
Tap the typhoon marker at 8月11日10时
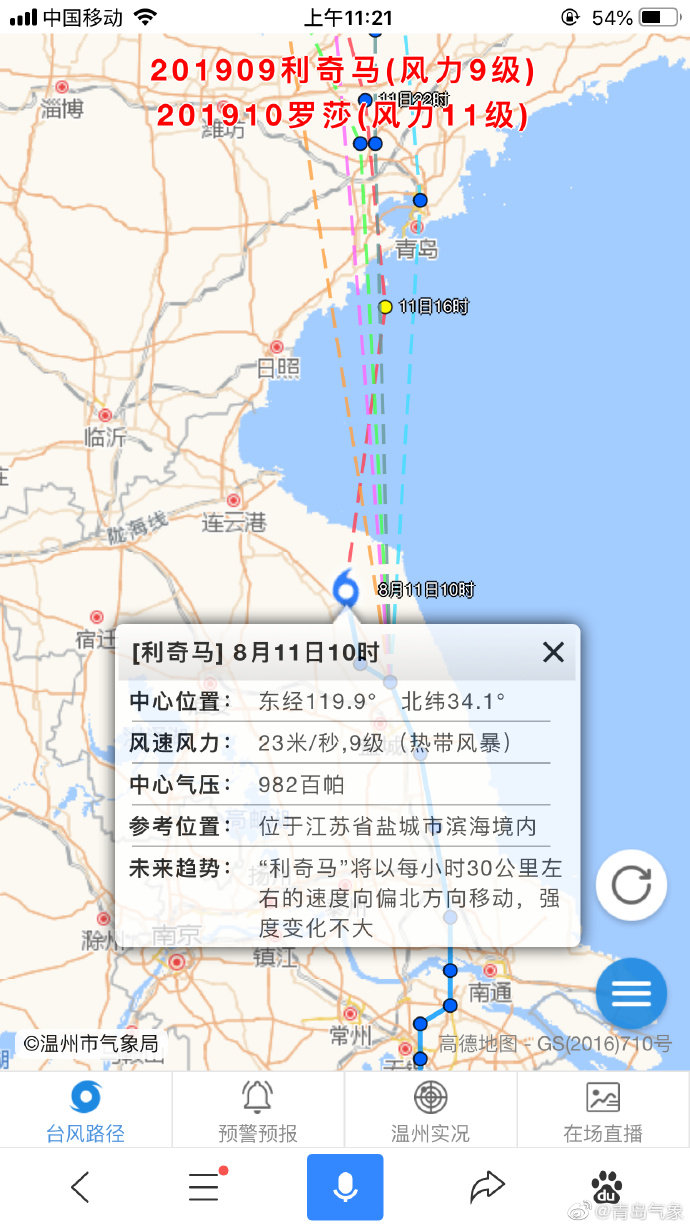tap(346, 589)
